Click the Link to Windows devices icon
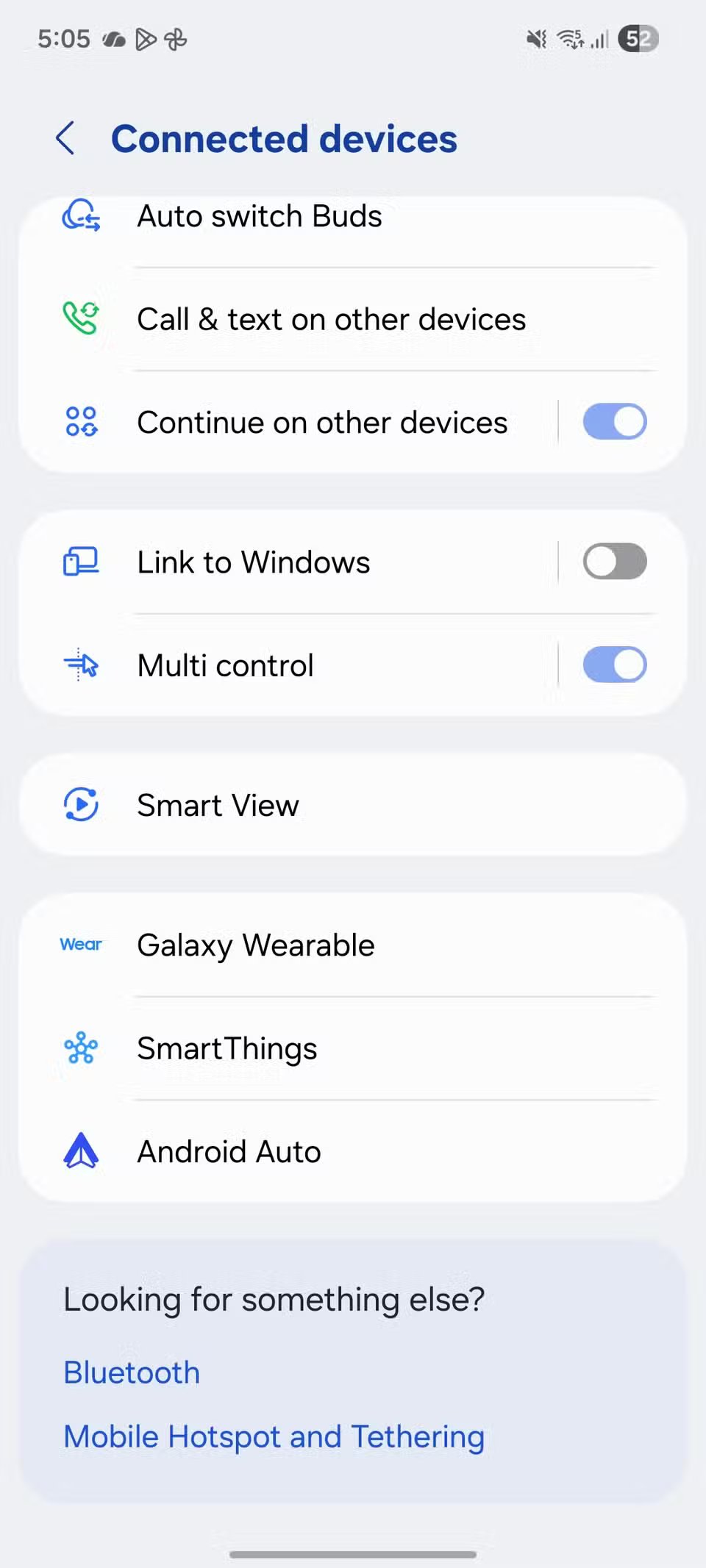This screenshot has height=1568, width=706. 81,561
